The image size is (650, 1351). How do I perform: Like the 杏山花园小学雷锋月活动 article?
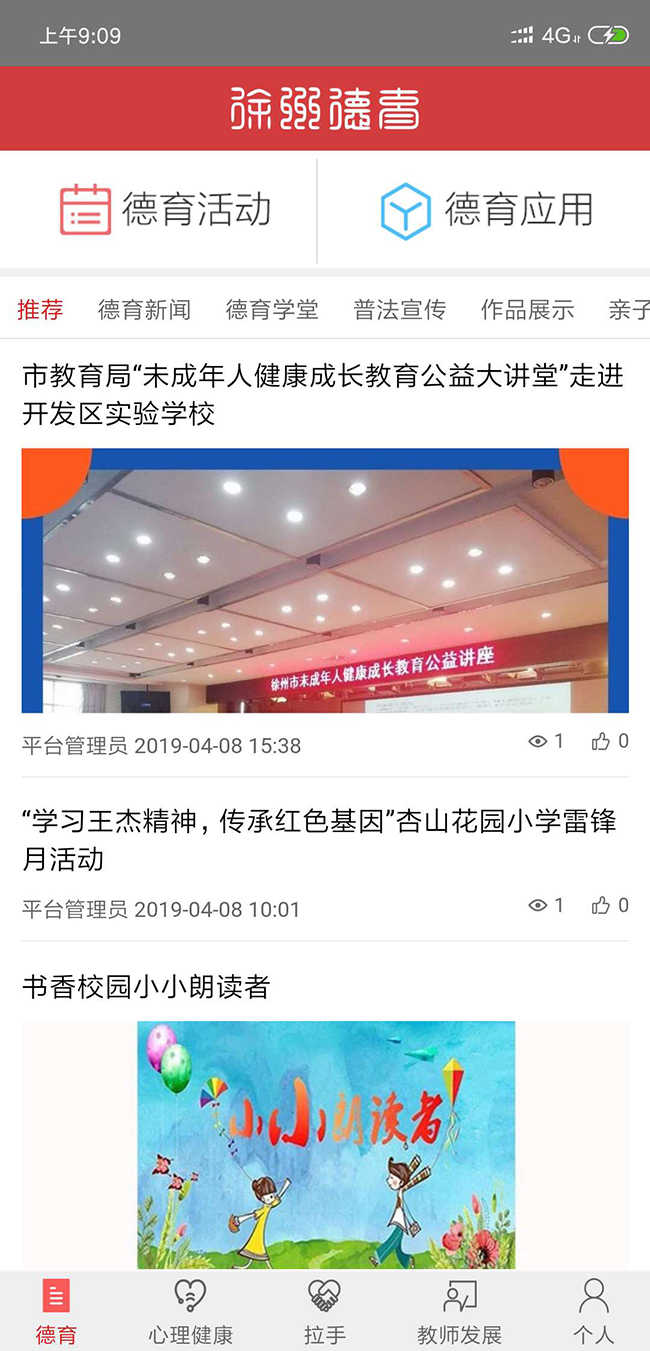pyautogui.click(x=609, y=905)
